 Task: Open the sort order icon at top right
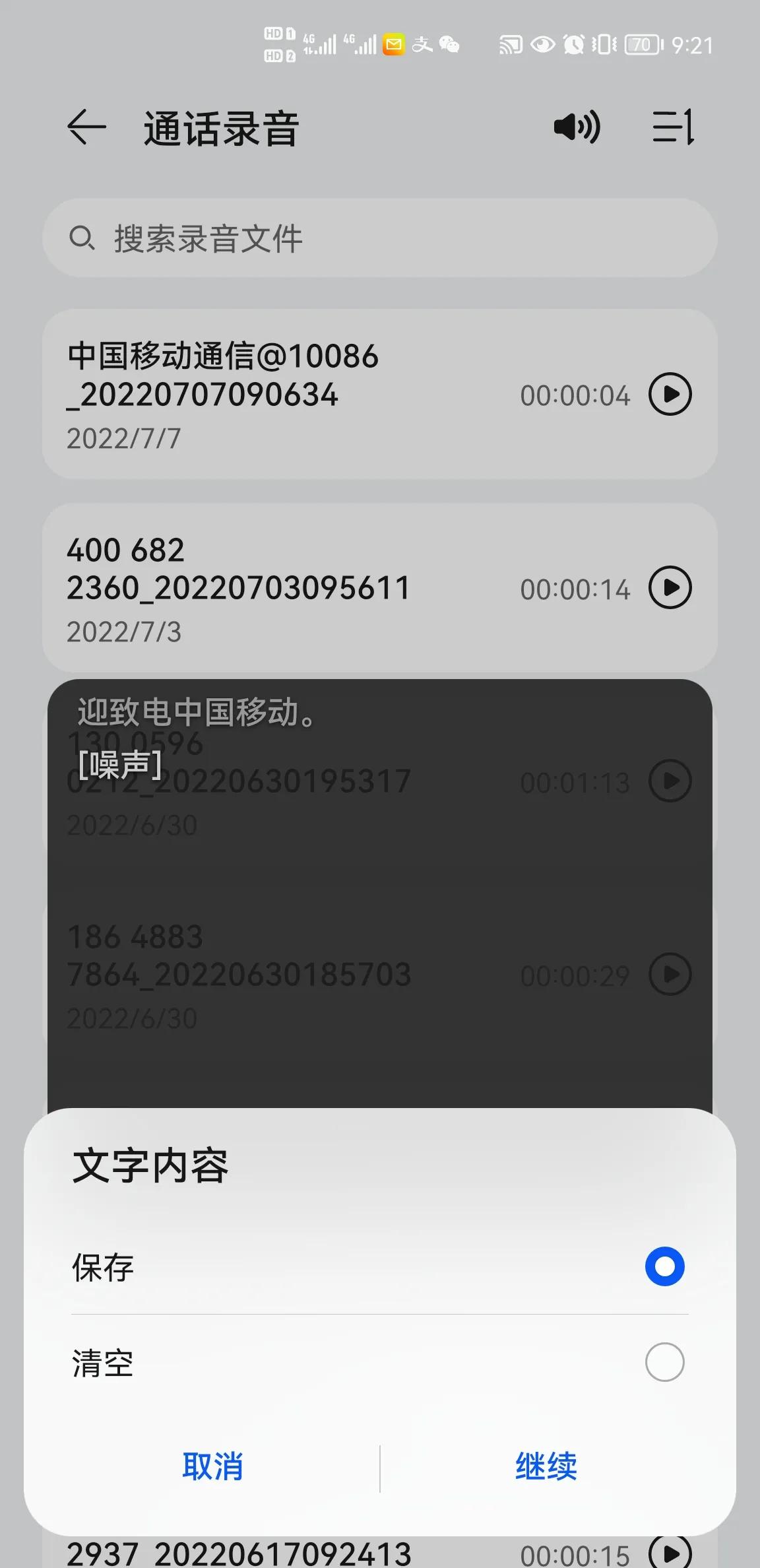[x=672, y=127]
